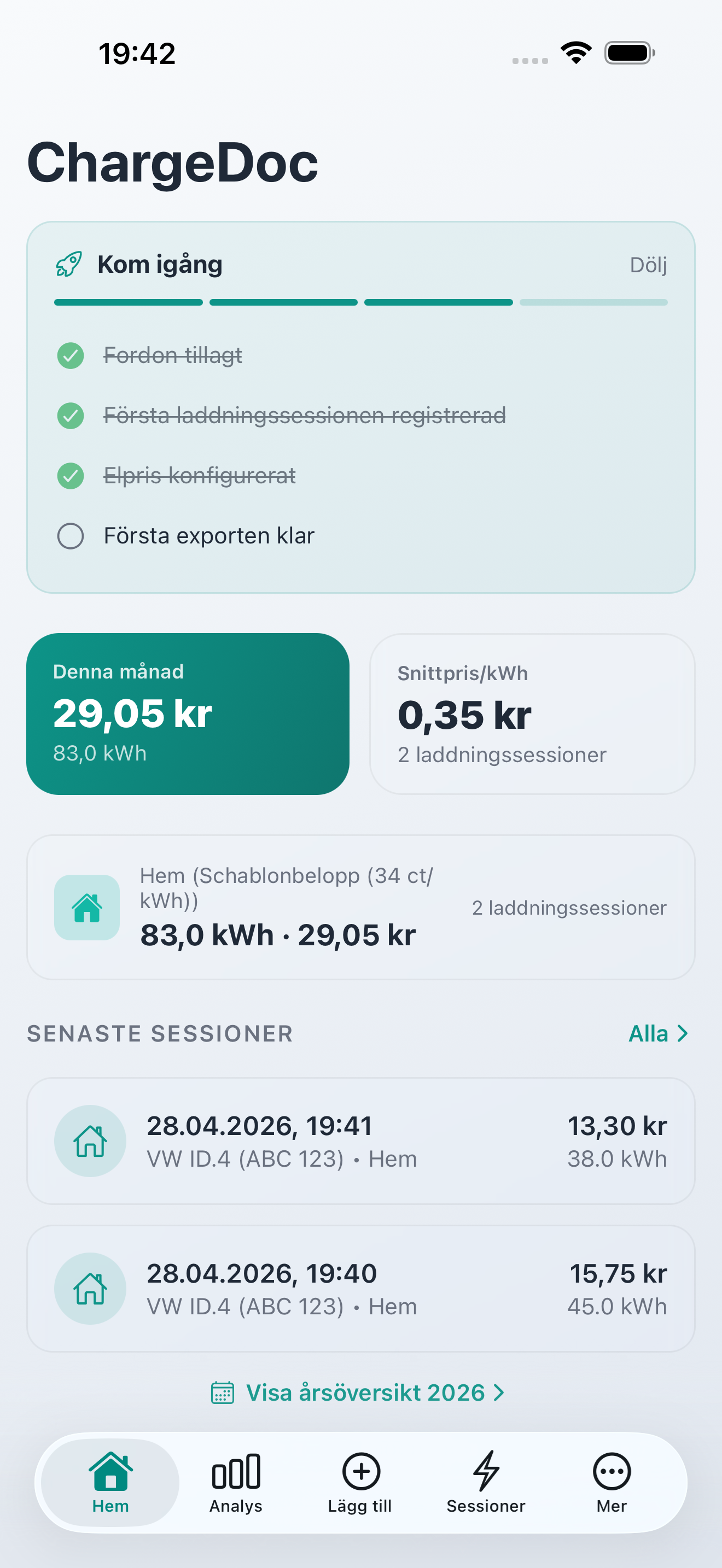
Task: Open the Snittpris/kWh card
Action: click(x=532, y=713)
